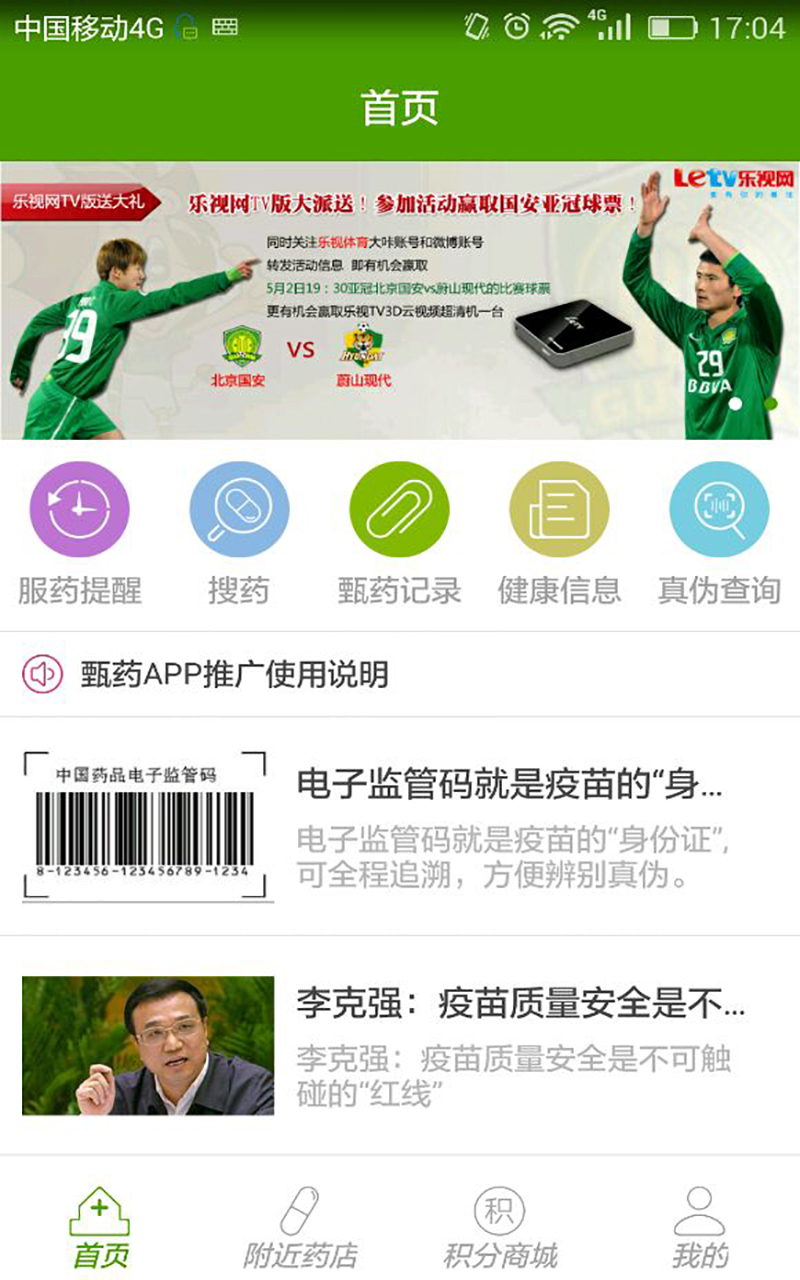Open article 电子监管码就是疫苗的“身份证”
Image resolution: width=800 pixels, height=1280 pixels.
pyautogui.click(x=400, y=826)
